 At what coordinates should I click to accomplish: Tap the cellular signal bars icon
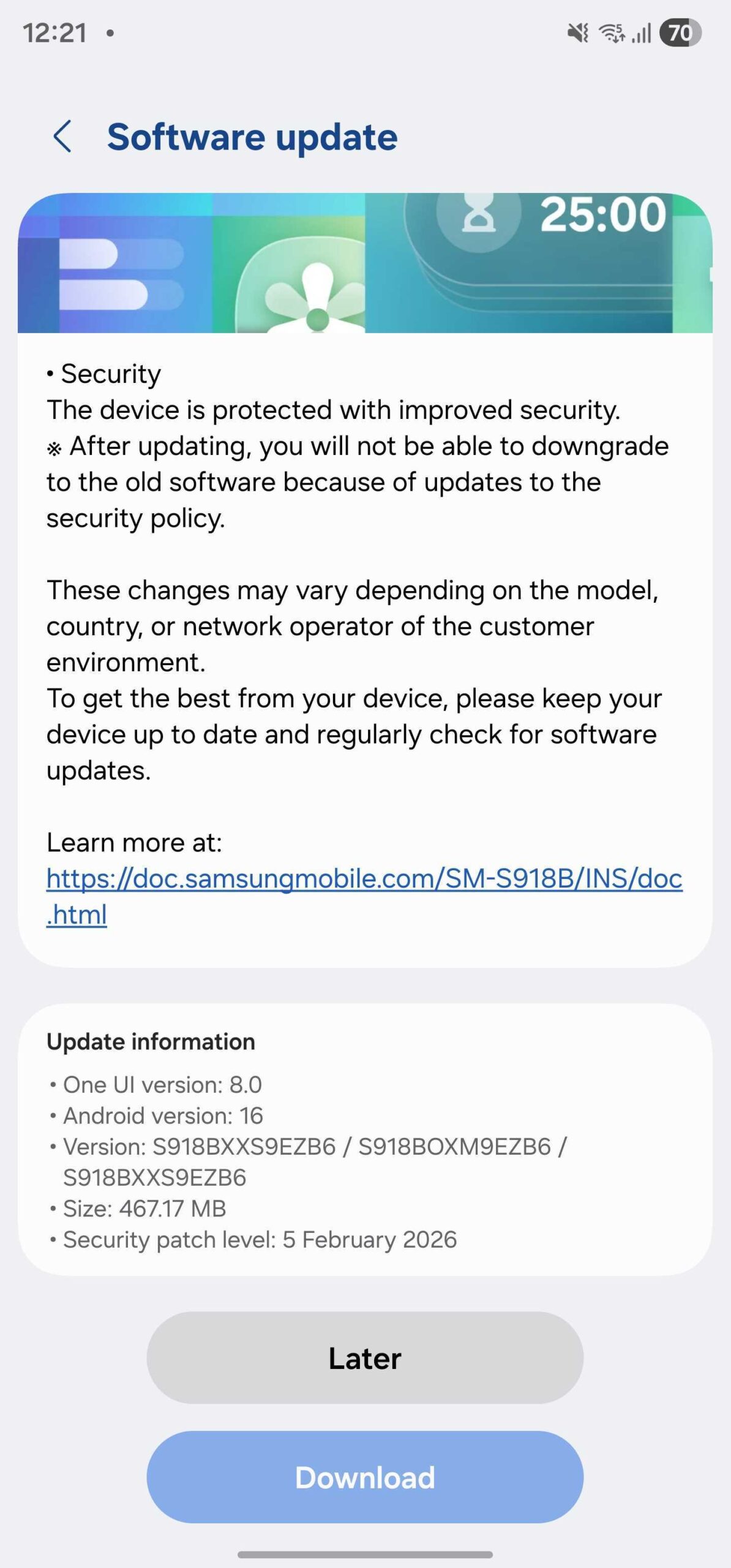click(642, 34)
